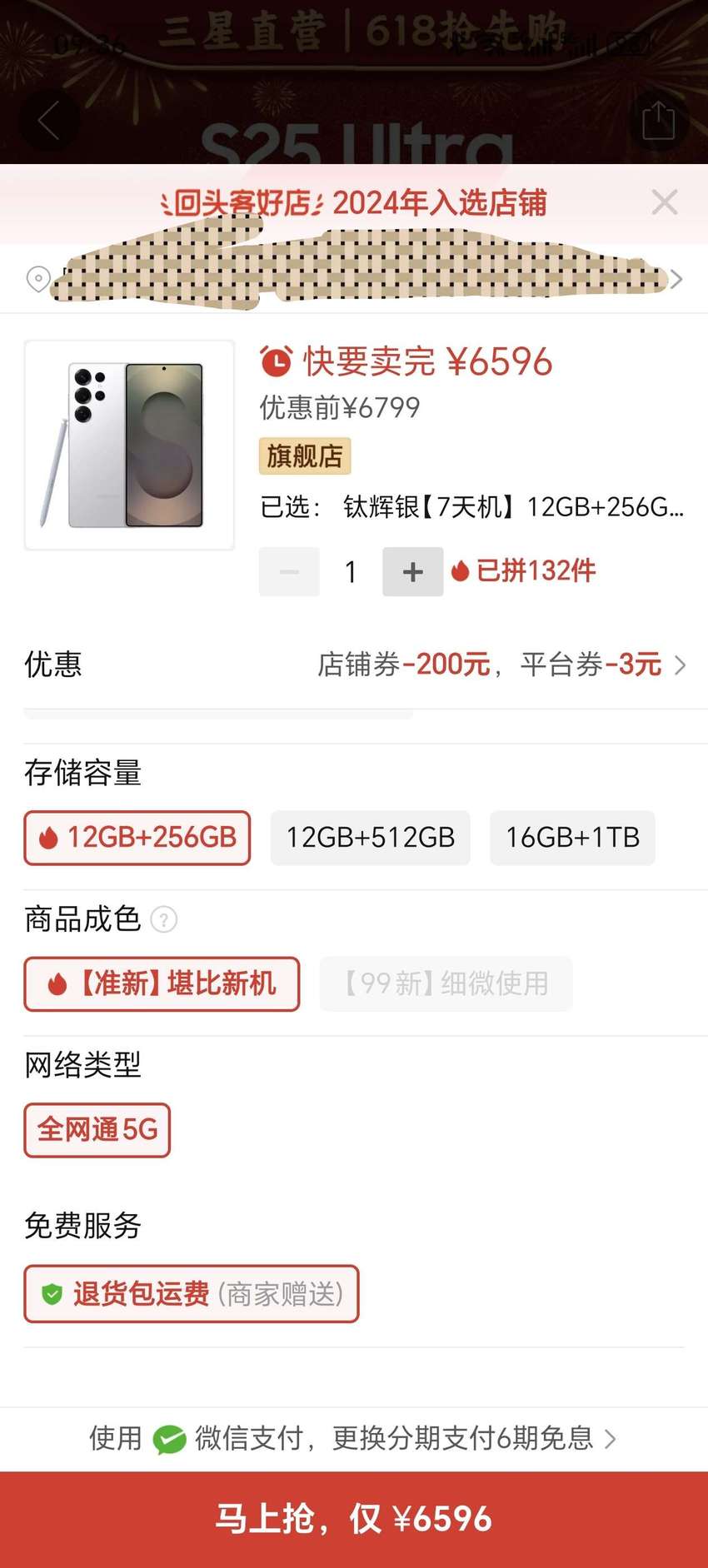Screen dimensions: 708x1568
Task: Open the delivery address row
Action: (354, 279)
